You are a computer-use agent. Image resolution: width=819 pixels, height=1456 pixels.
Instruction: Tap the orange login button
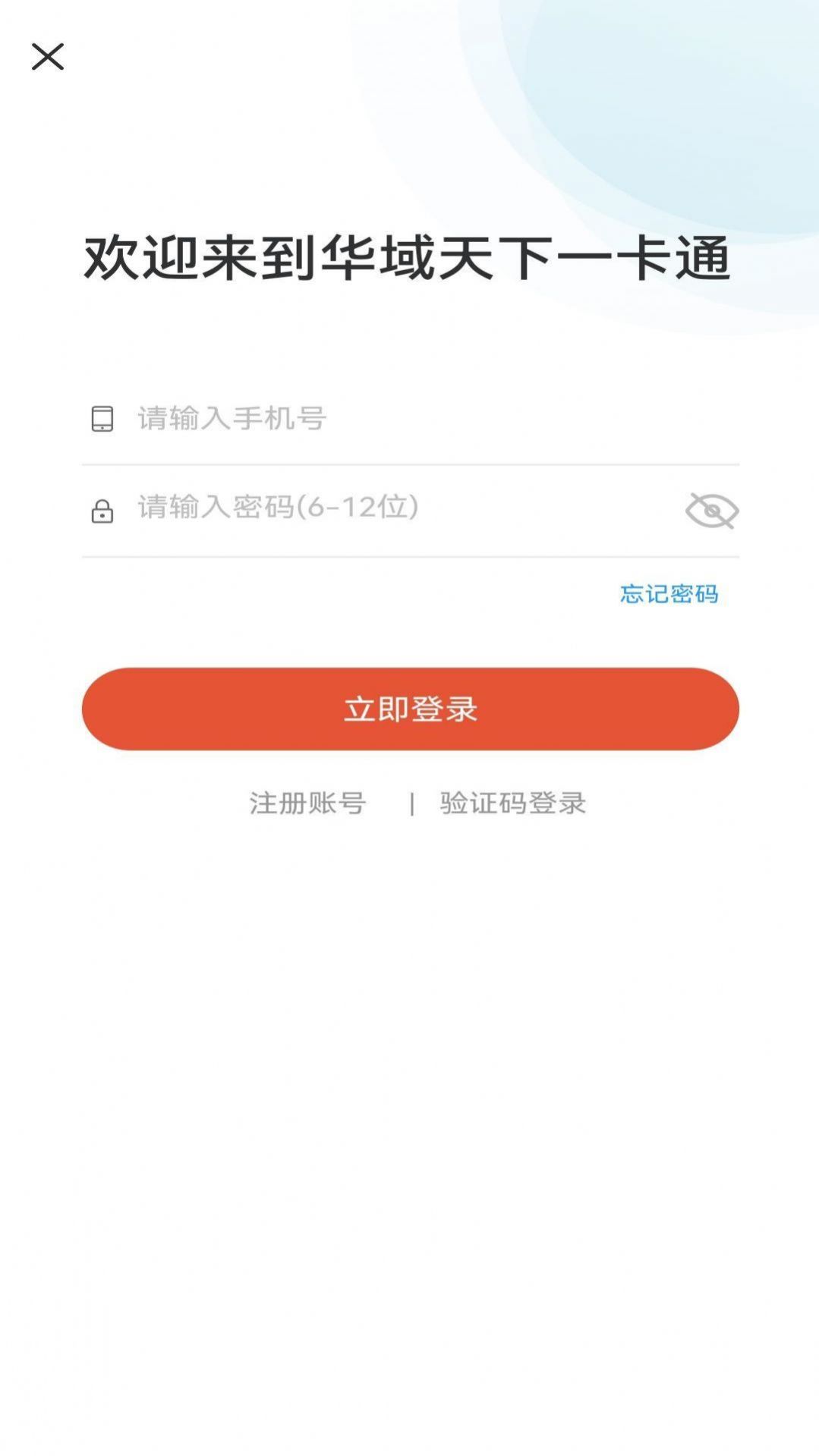coord(409,707)
